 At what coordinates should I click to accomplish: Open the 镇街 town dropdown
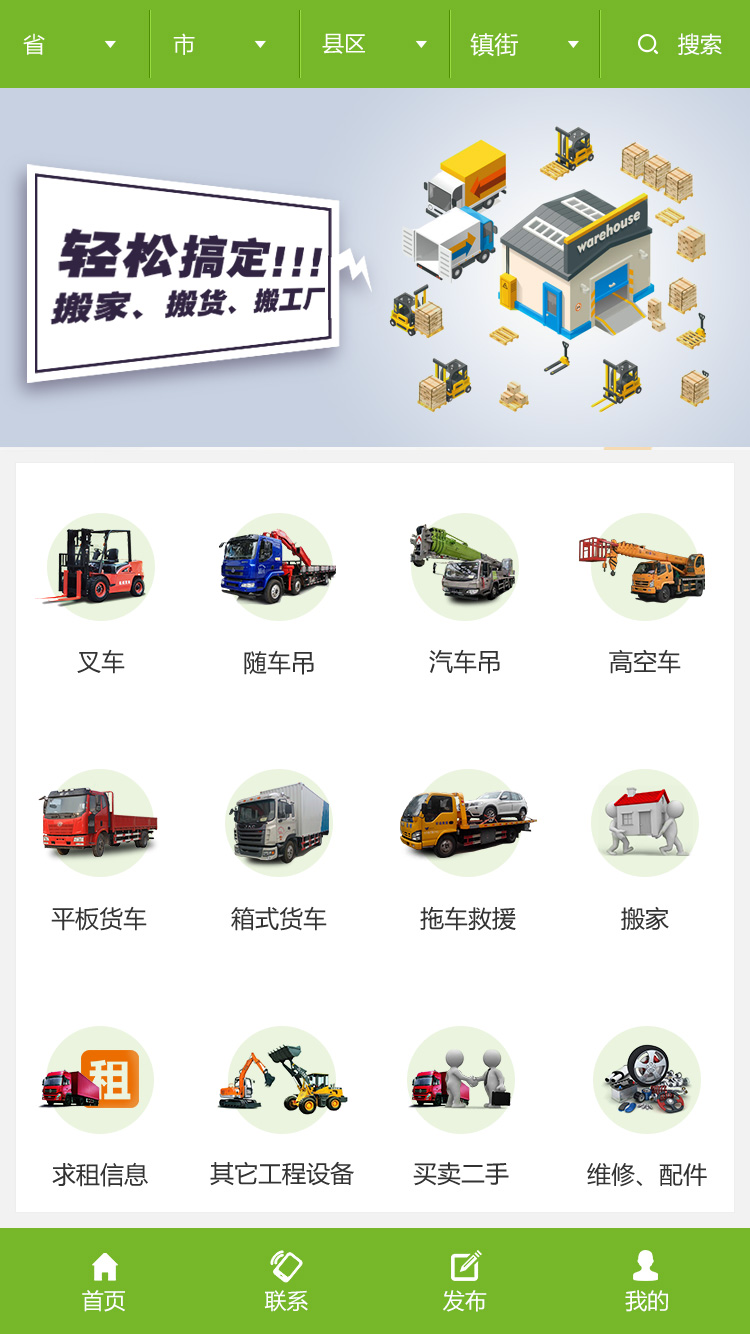pos(524,44)
